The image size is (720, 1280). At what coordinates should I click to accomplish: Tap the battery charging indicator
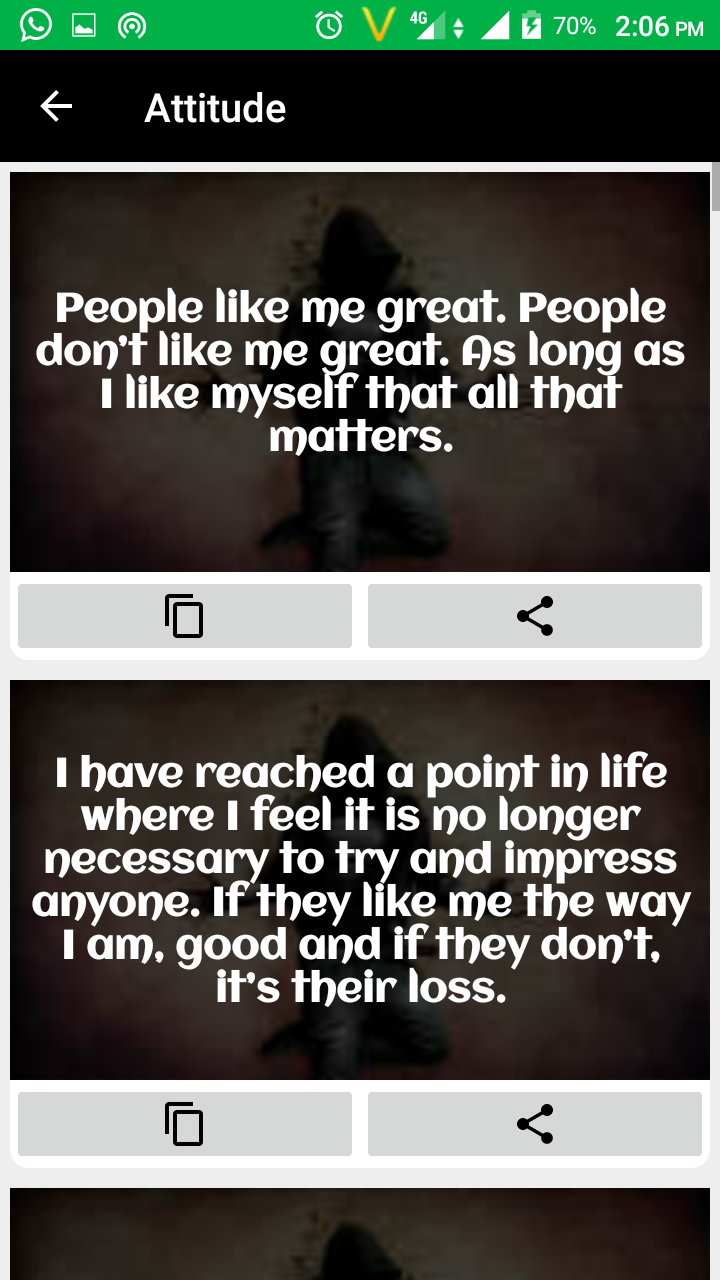(529, 24)
